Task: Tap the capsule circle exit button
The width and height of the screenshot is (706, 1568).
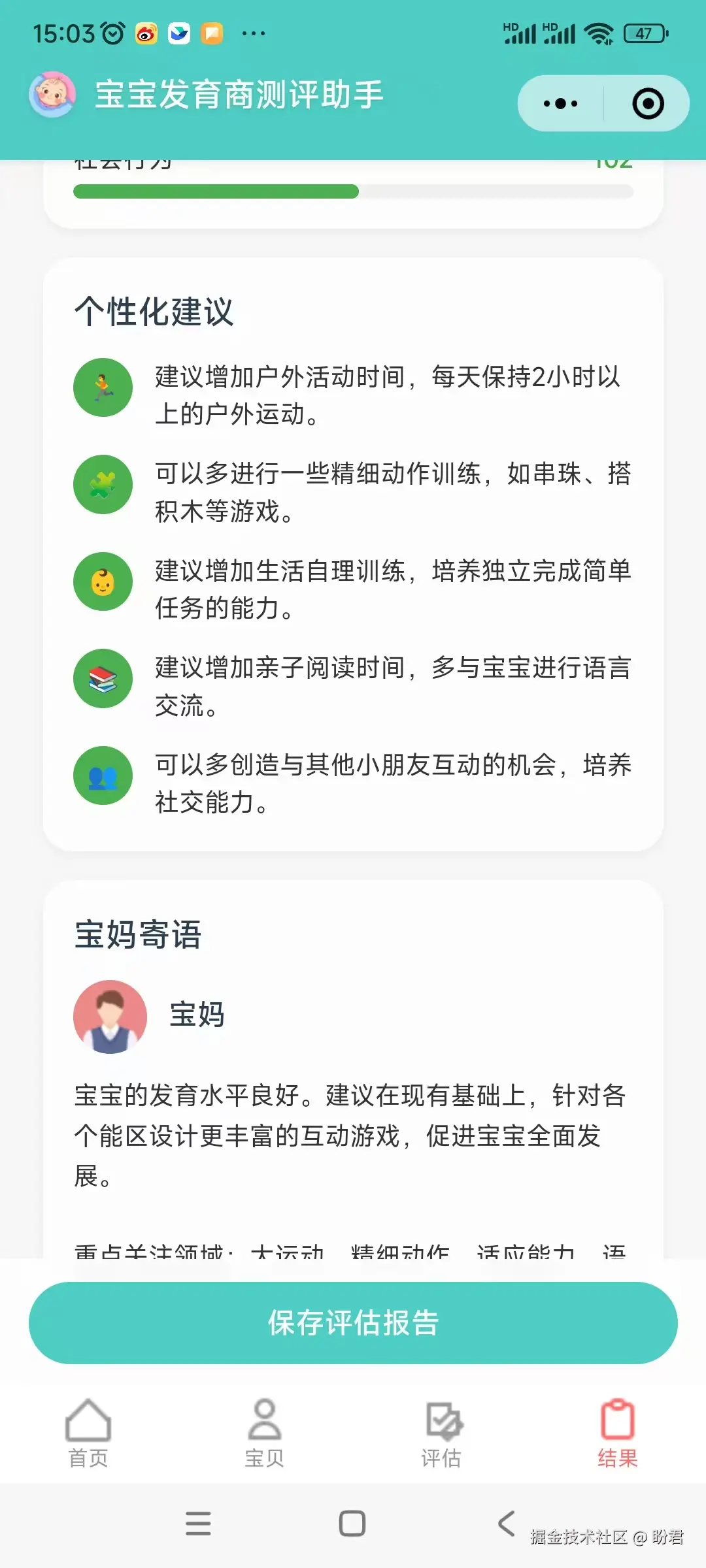Action: (647, 103)
